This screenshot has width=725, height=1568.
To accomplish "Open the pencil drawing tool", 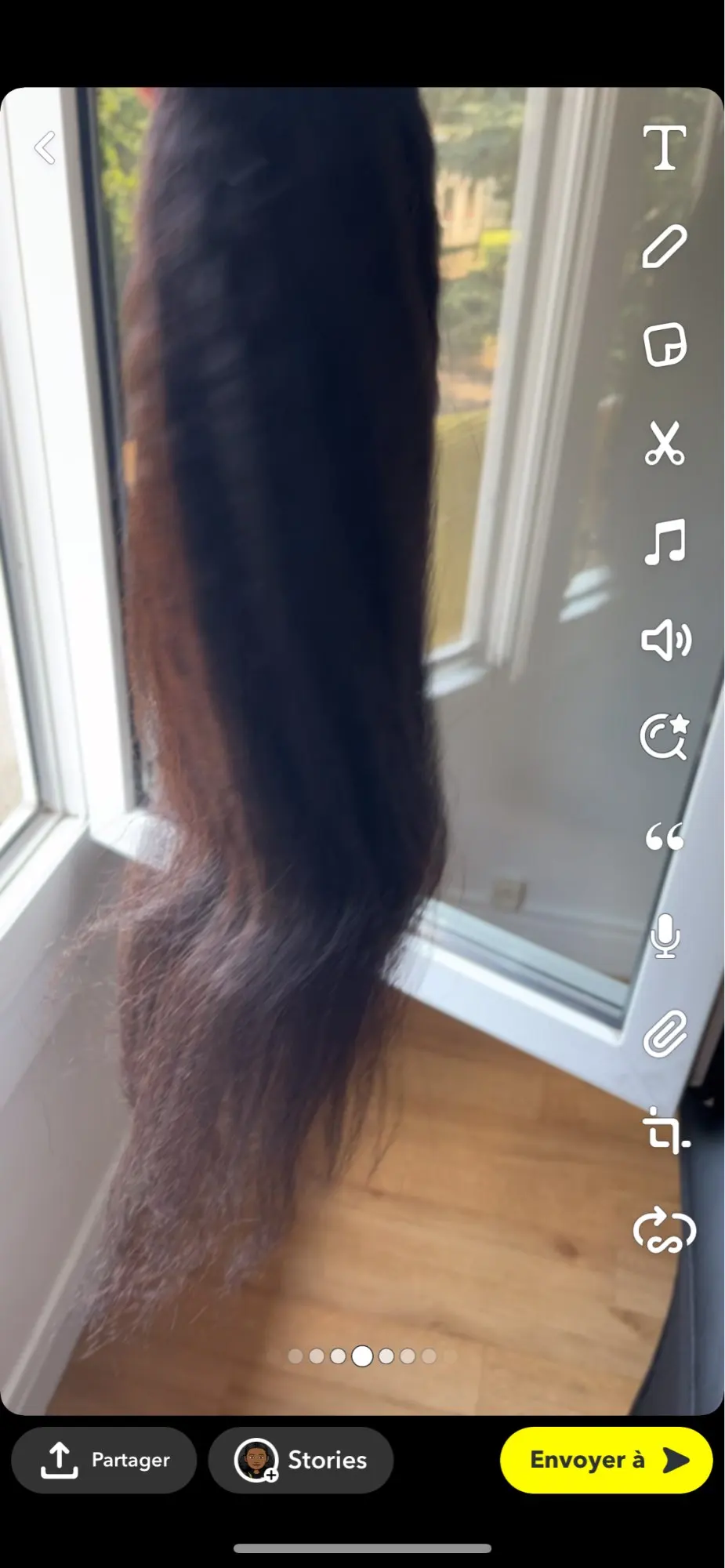I will pyautogui.click(x=665, y=246).
